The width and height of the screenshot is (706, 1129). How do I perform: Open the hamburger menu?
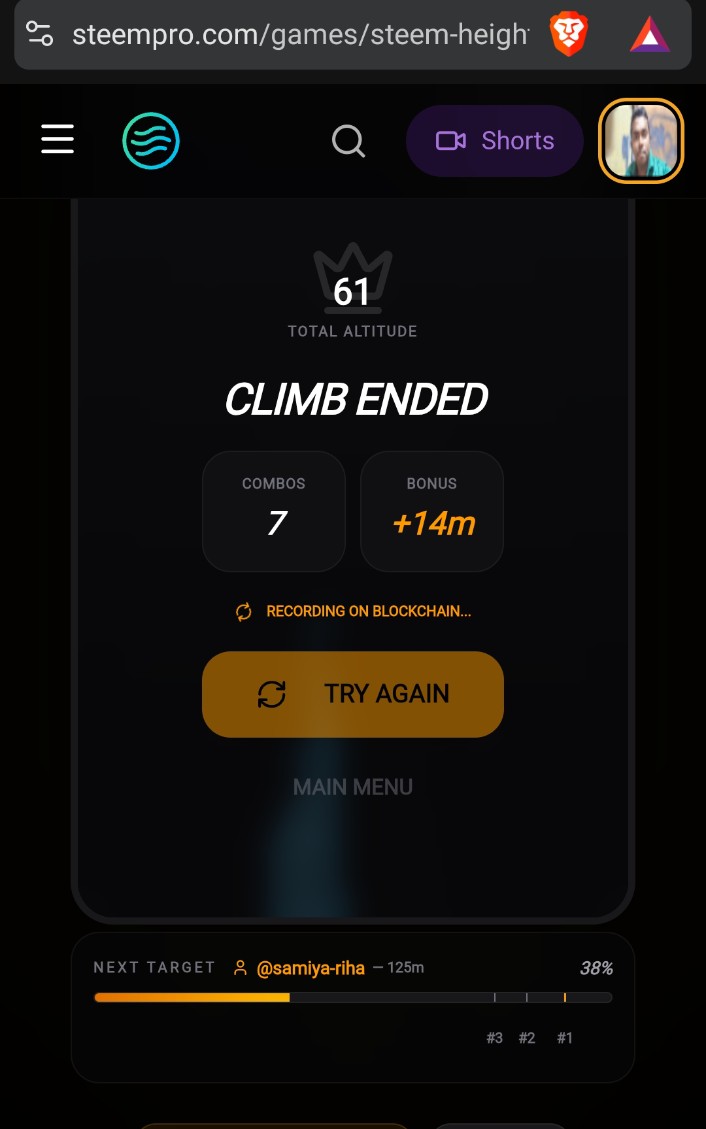57,140
